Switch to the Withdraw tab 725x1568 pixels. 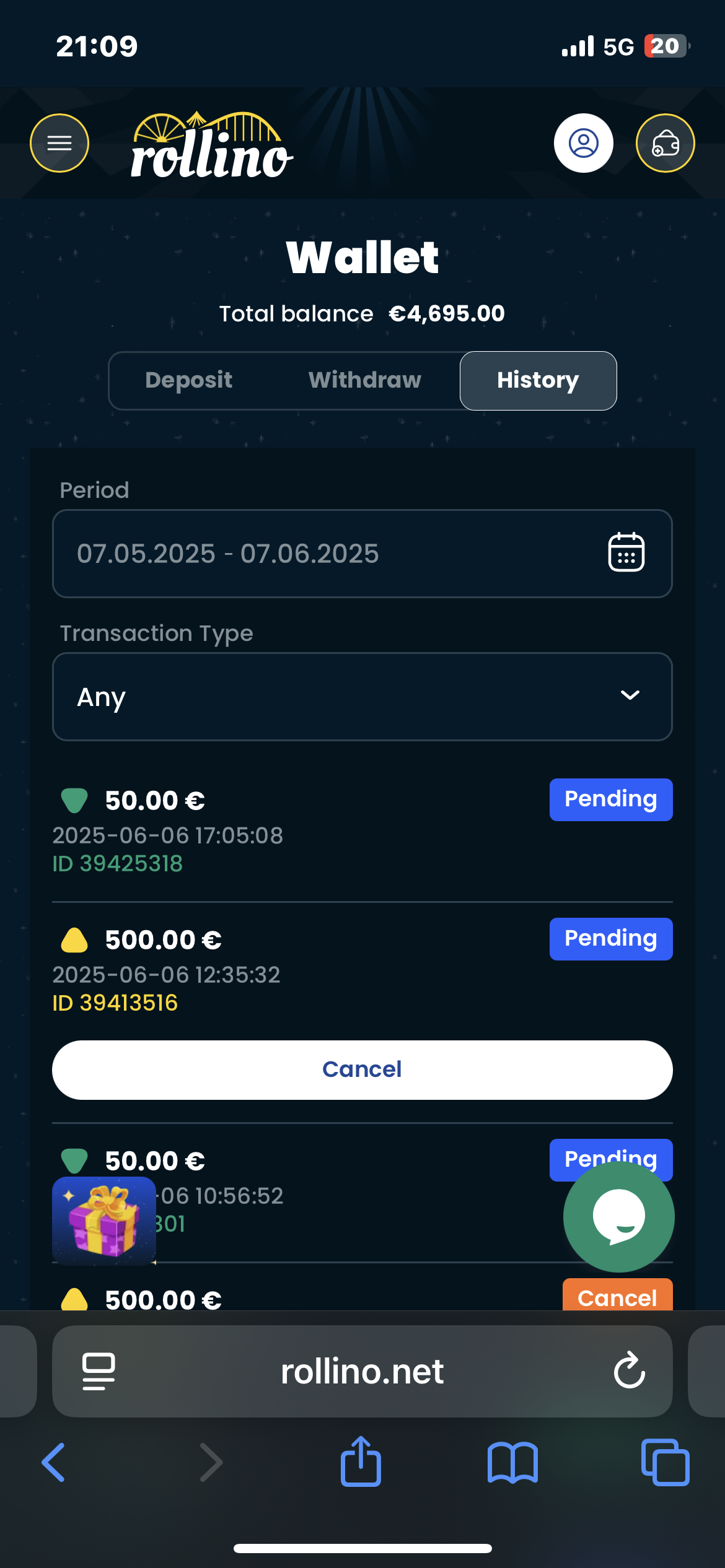pos(364,380)
